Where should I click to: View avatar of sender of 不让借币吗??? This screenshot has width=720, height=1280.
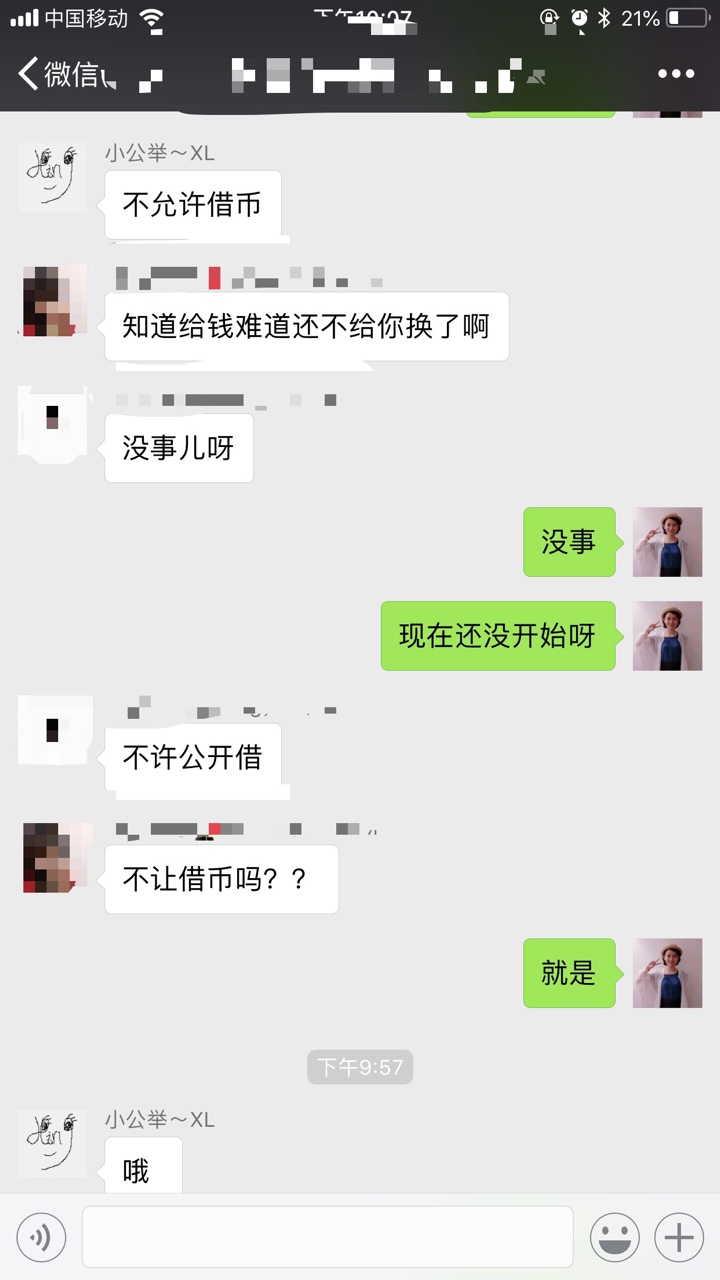(x=52, y=858)
